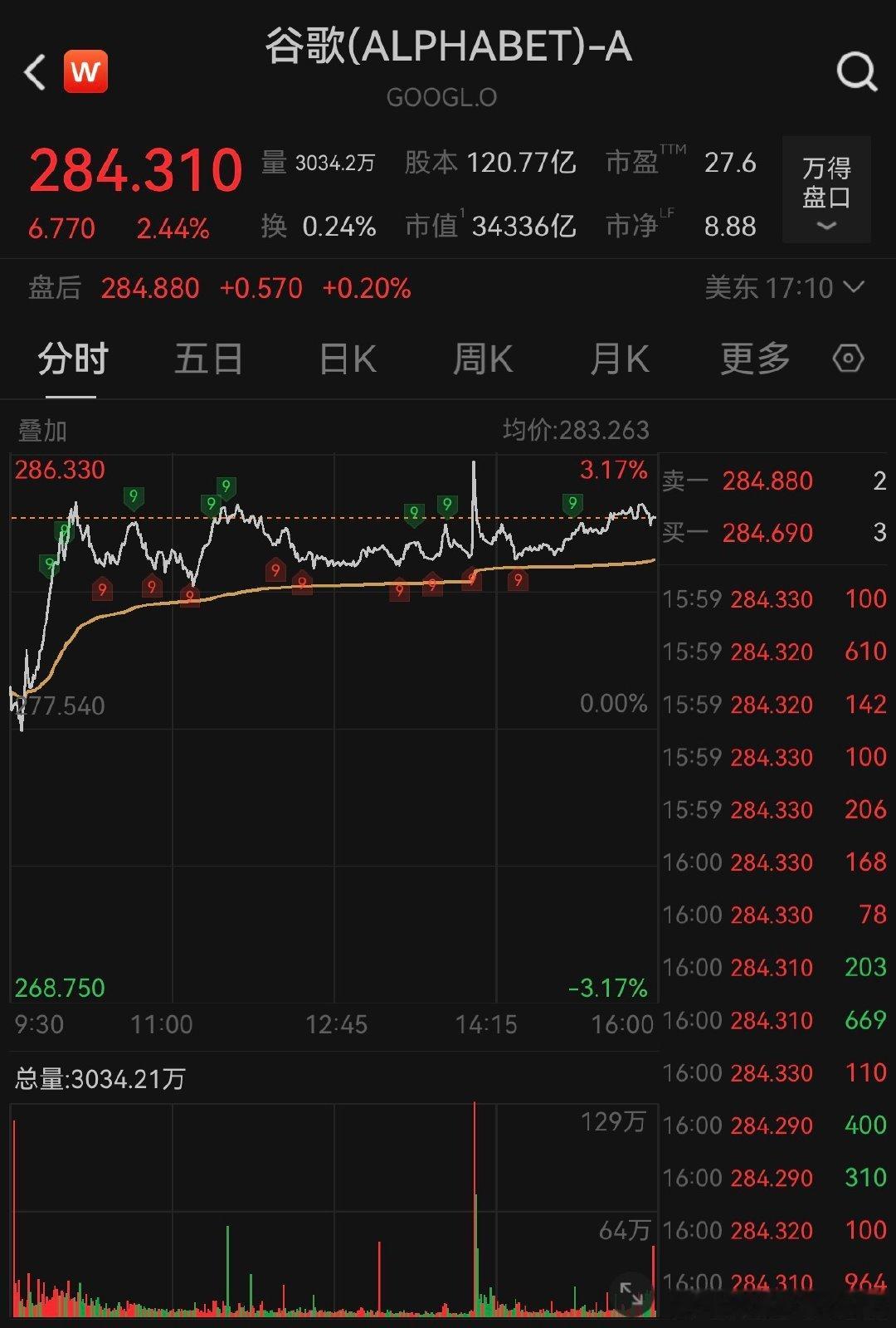896x1328 pixels.
Task: Tap the 盘后 after-hours quote row
Action: (220, 288)
